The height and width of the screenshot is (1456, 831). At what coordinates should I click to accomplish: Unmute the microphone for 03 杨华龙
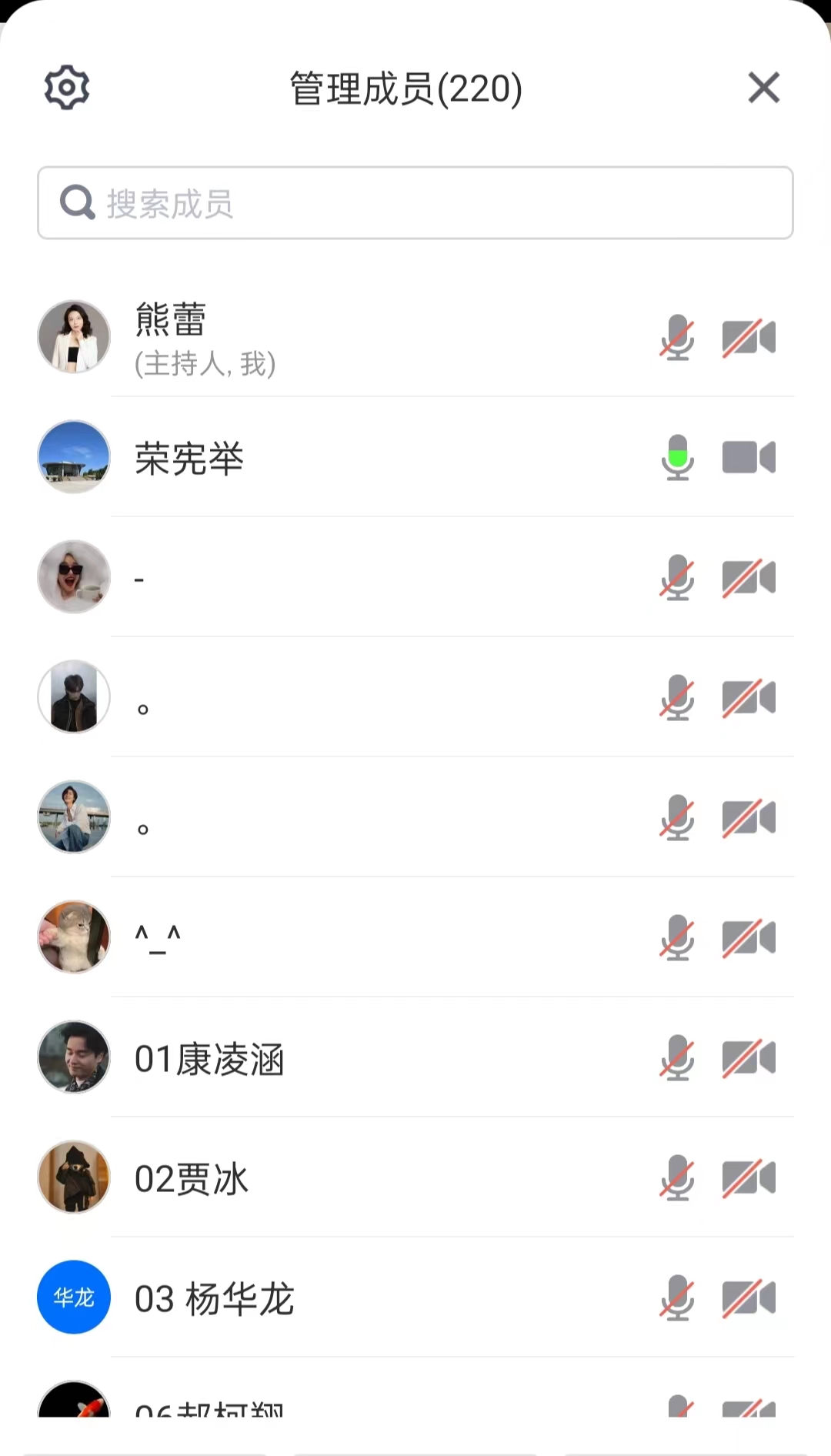[x=676, y=1297]
